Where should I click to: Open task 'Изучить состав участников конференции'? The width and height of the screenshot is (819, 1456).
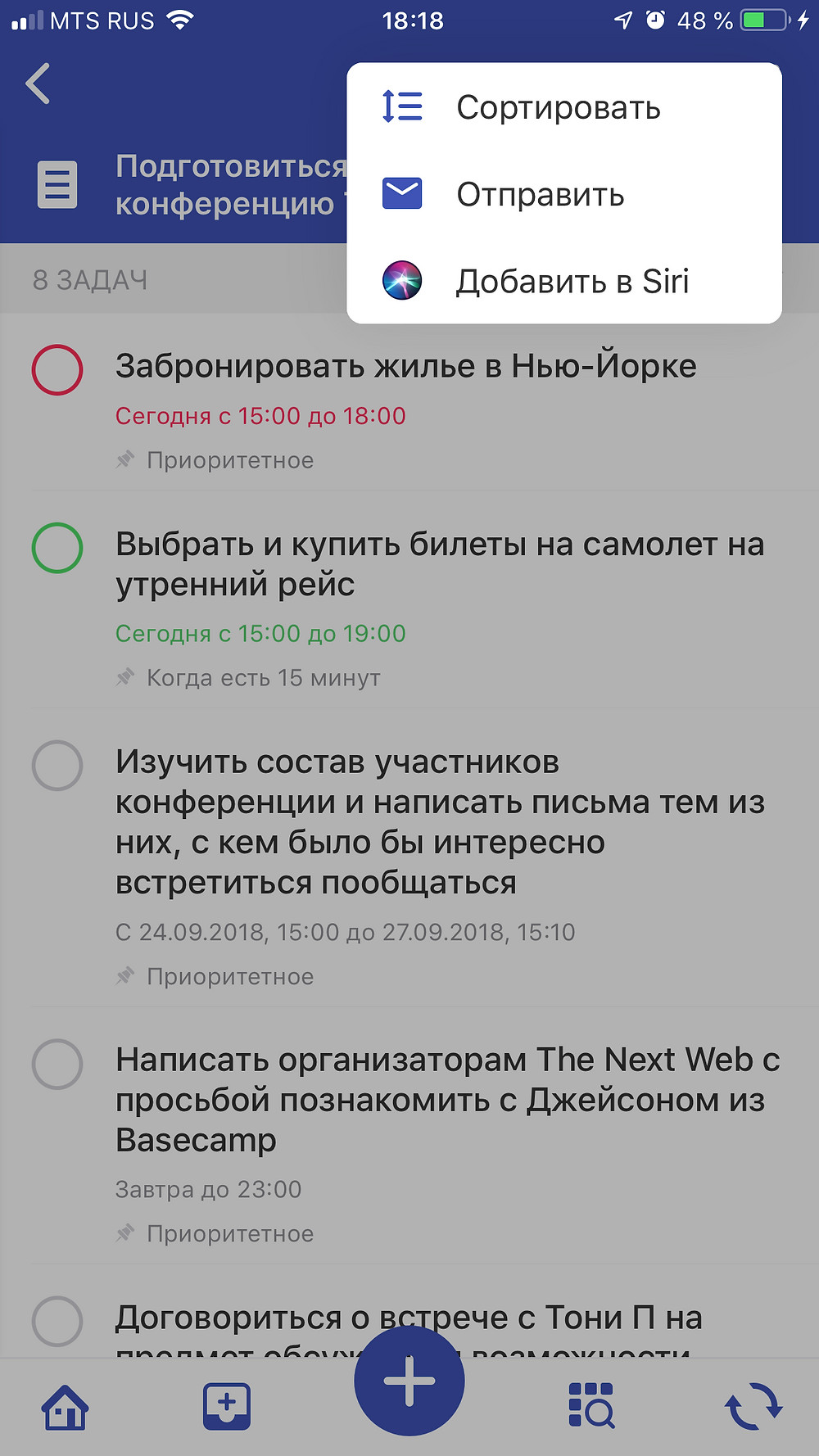pyautogui.click(x=440, y=822)
